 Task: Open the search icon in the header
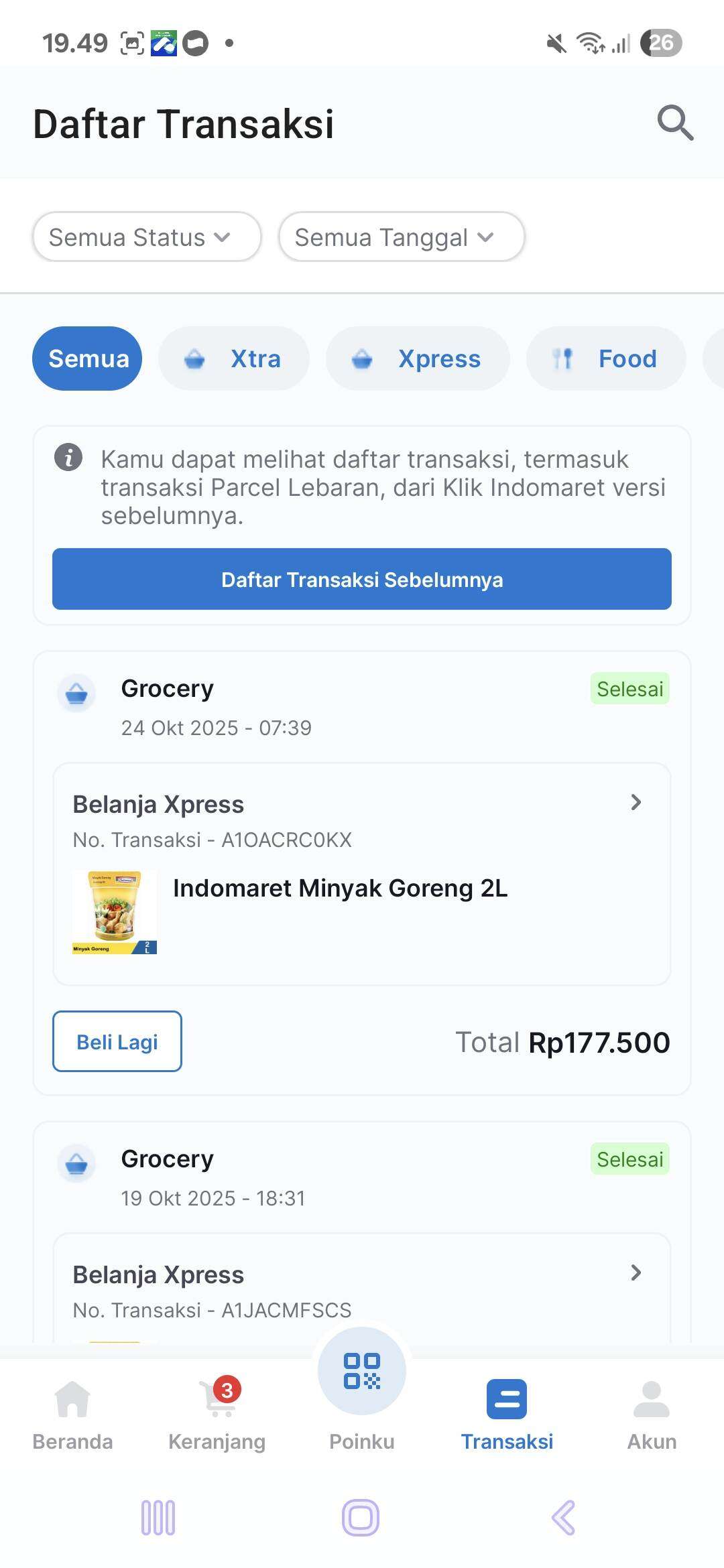coord(675,123)
